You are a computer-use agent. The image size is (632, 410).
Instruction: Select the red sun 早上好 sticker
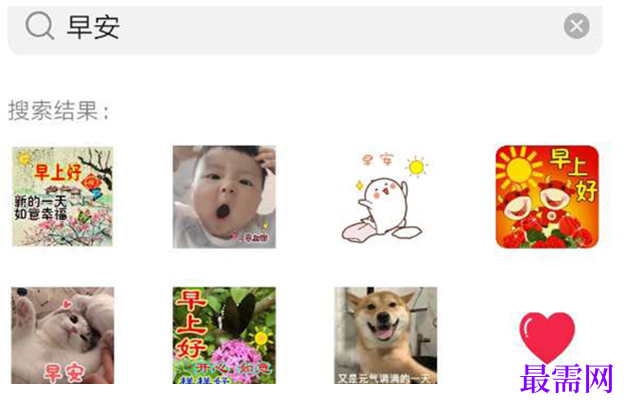pyautogui.click(x=547, y=196)
